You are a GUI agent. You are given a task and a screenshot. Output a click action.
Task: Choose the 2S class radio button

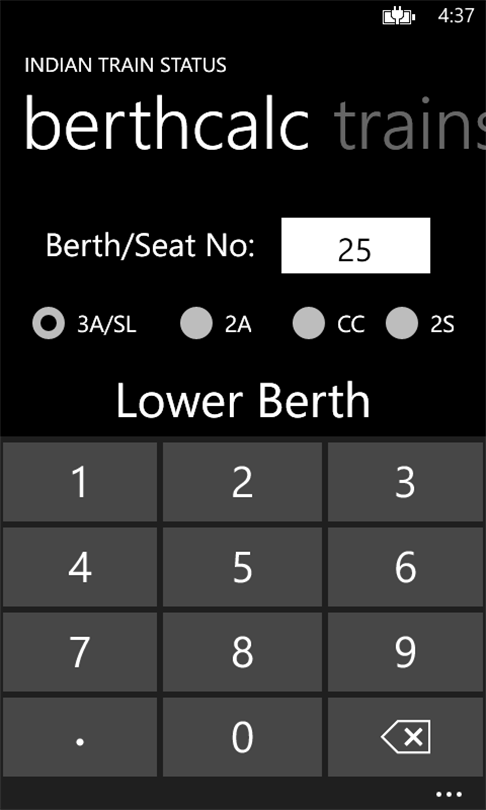(420, 323)
